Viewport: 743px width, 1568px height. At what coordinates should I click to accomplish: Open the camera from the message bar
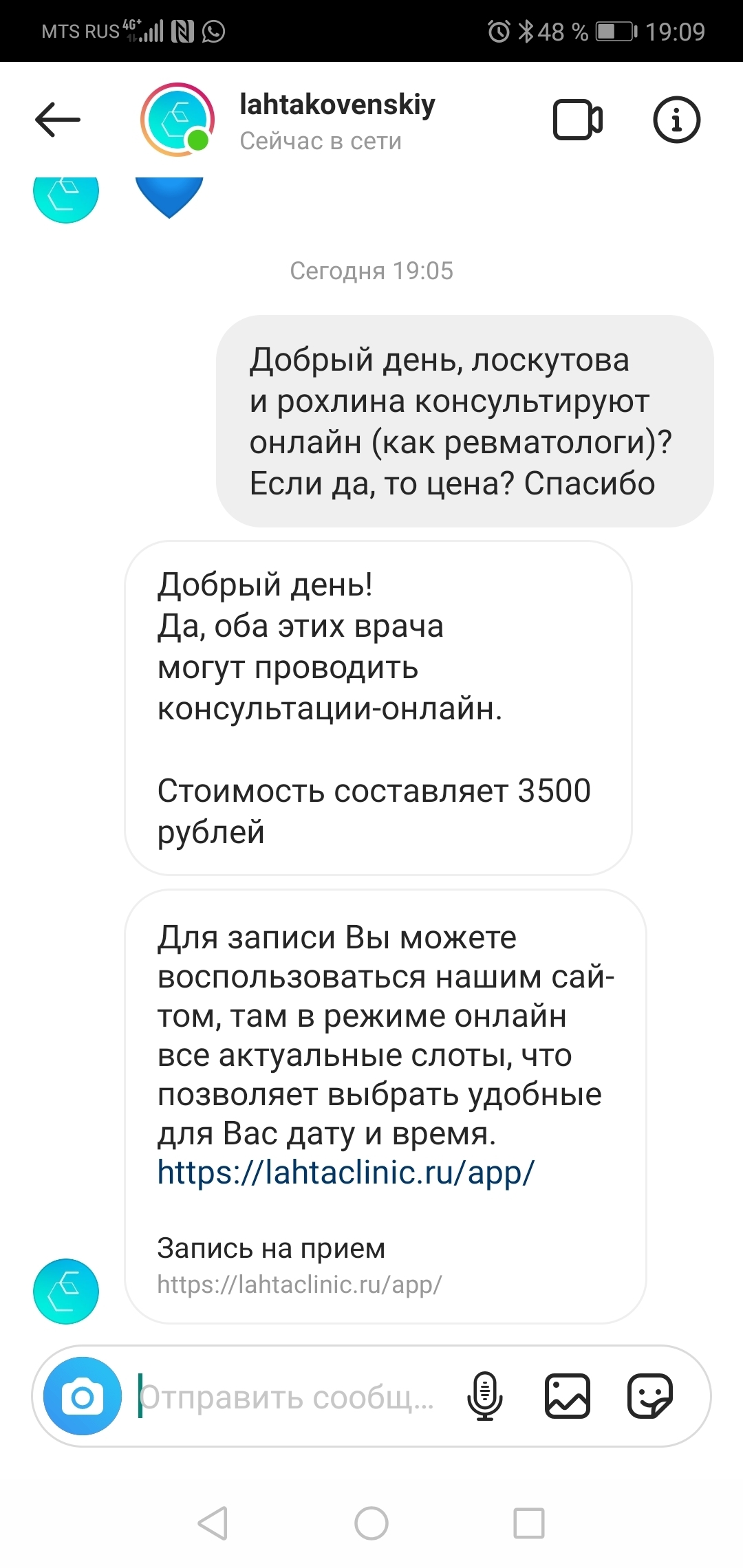[83, 1397]
